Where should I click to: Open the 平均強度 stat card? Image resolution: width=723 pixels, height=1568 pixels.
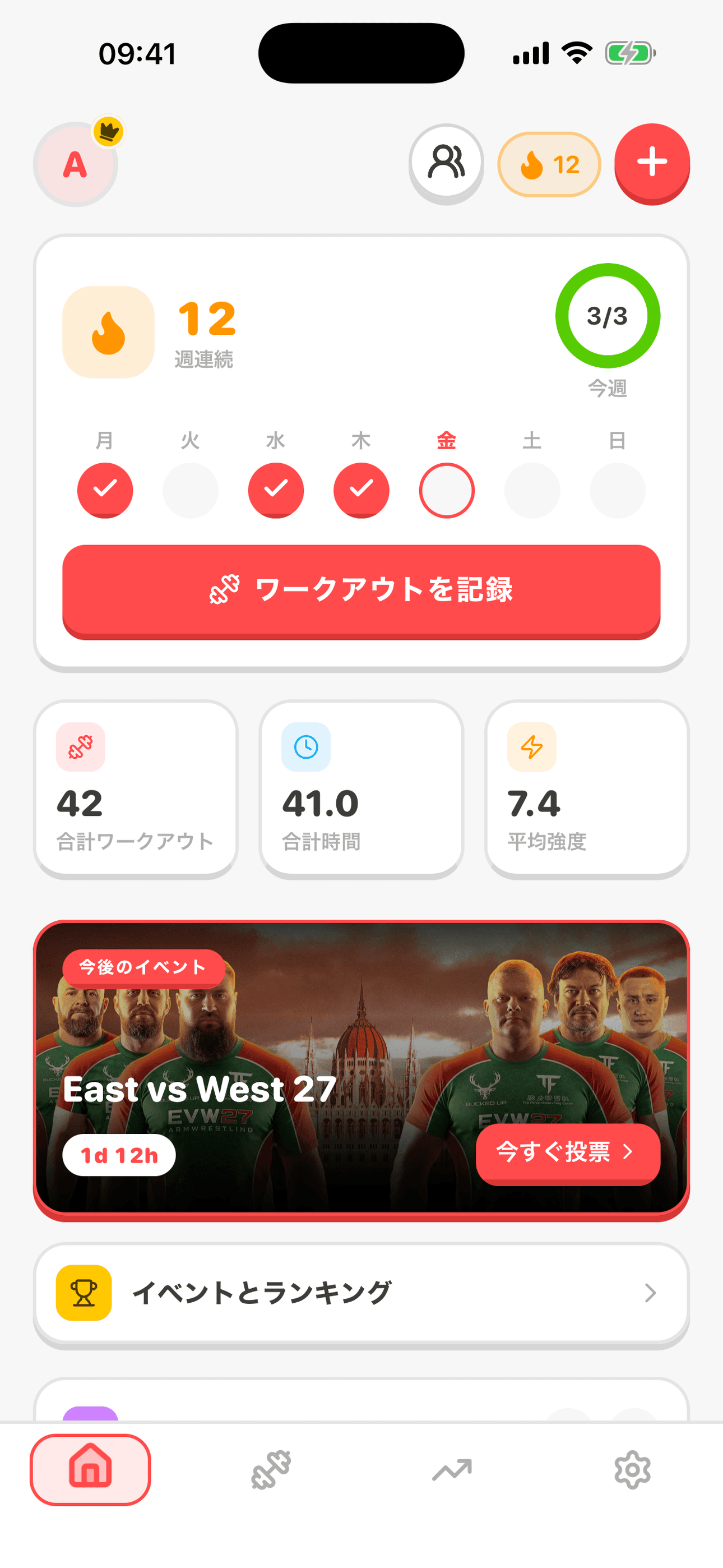click(587, 789)
